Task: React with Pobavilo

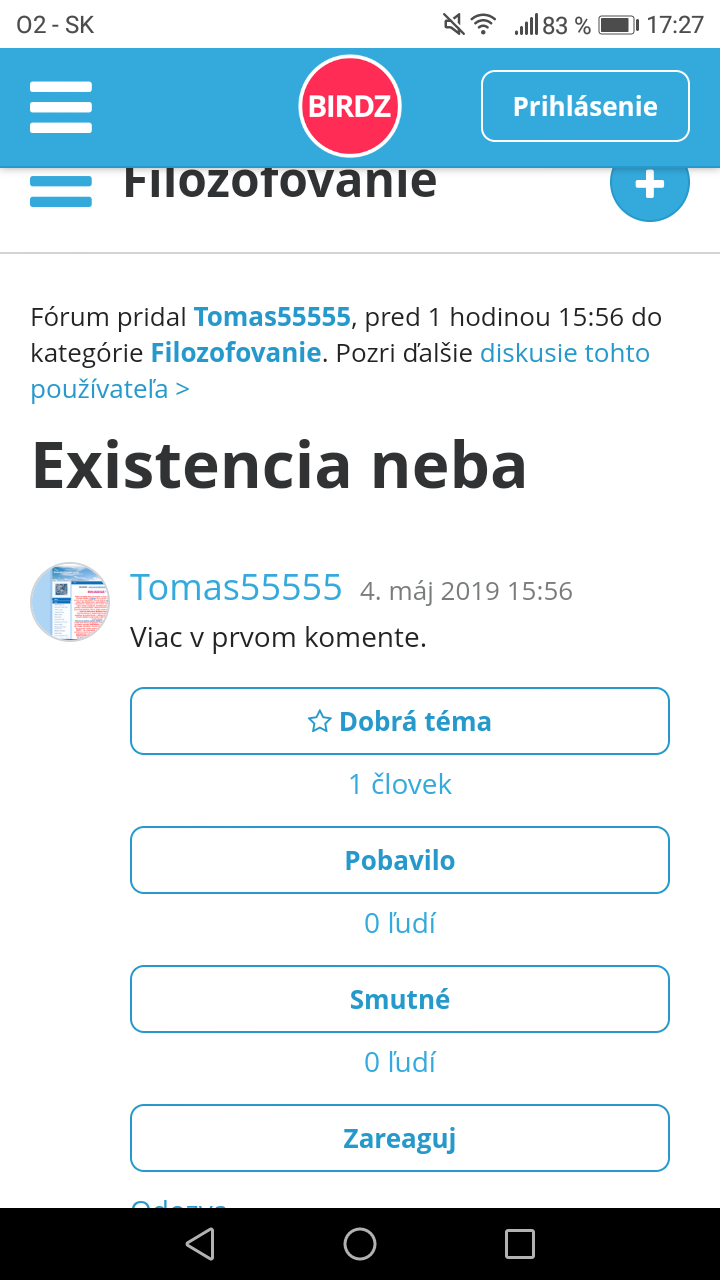Action: [400, 860]
